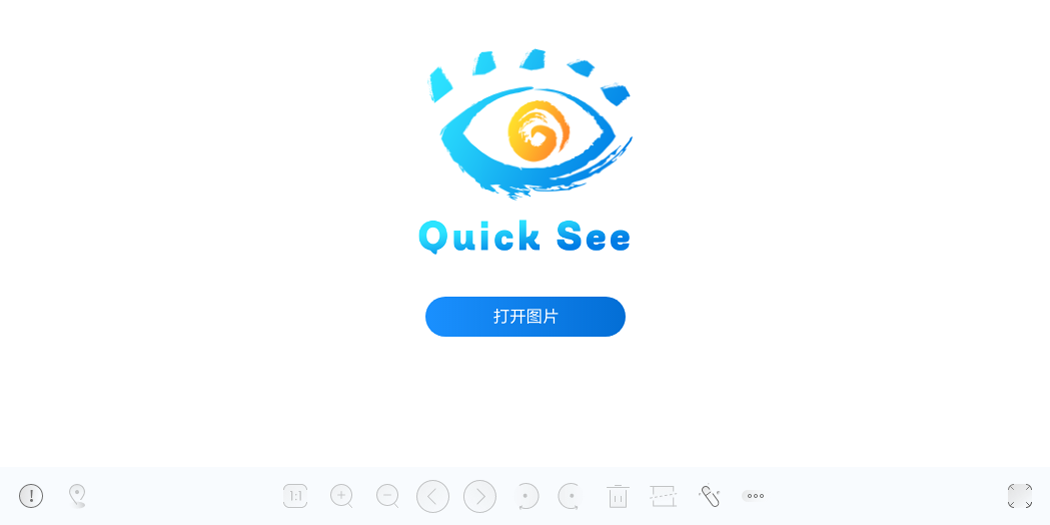
Task: Show image at 1:1 actual size
Action: pyautogui.click(x=295, y=496)
